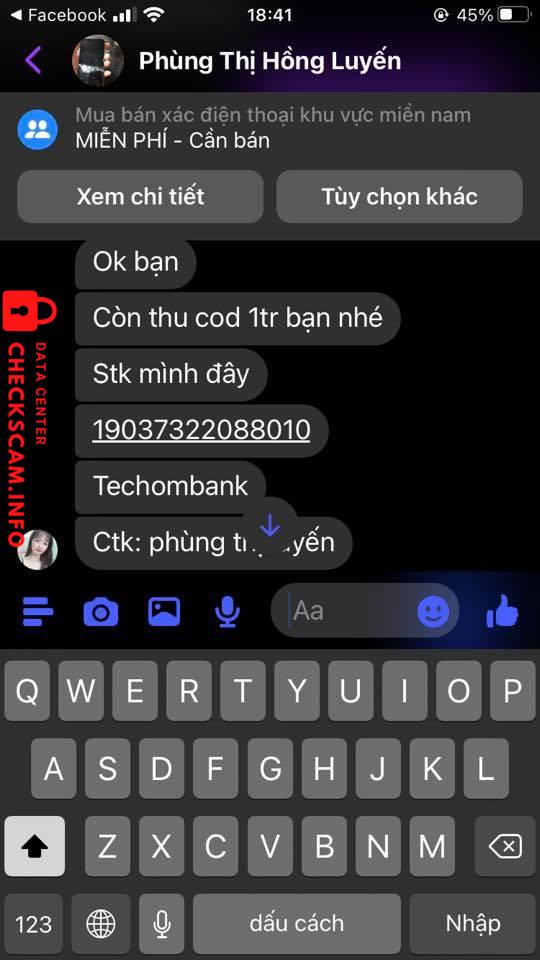
Task: Jump to latest message with down arrow
Action: (269, 526)
